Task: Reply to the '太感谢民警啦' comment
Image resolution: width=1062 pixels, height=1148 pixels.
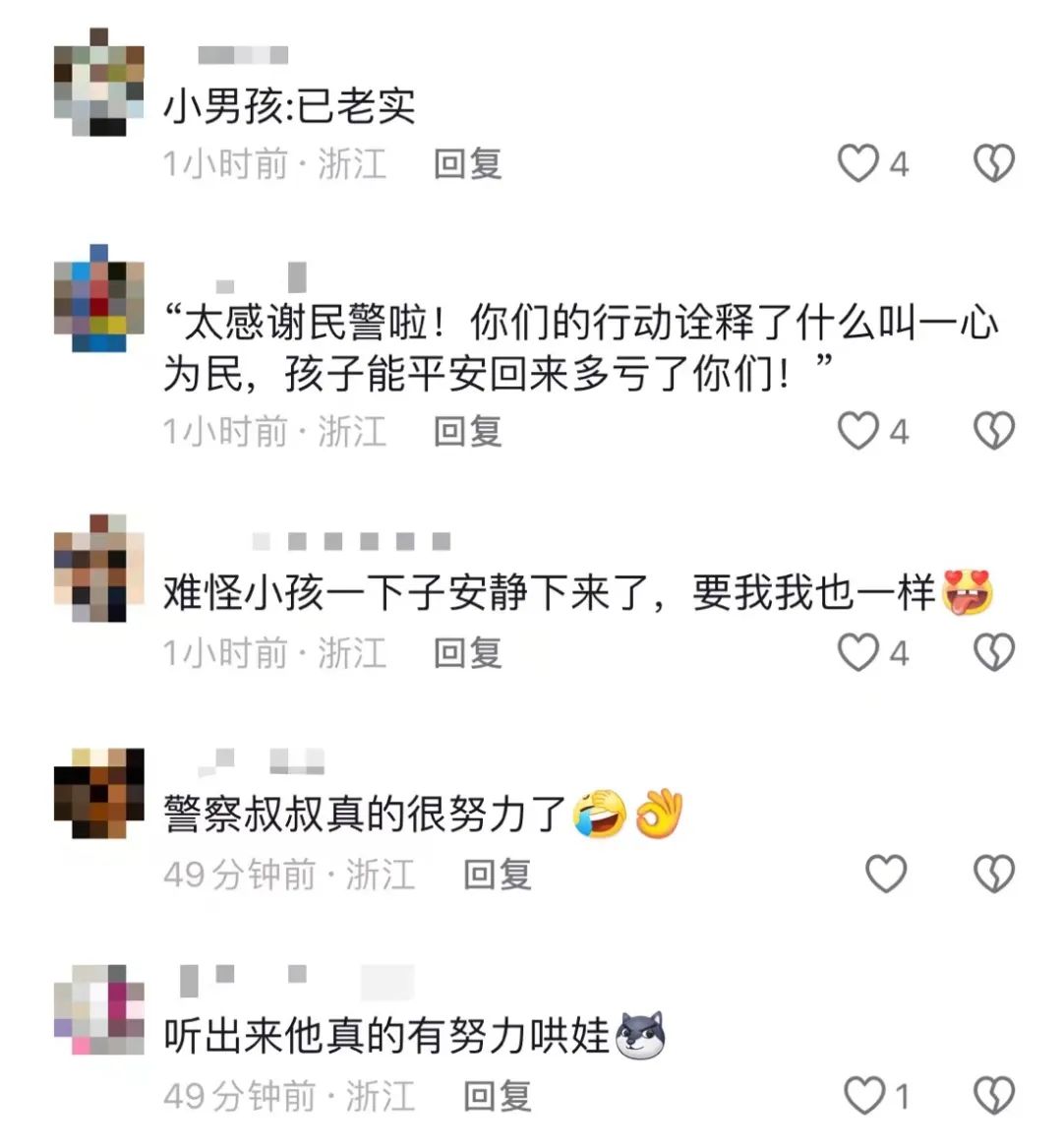Action: pos(468,431)
